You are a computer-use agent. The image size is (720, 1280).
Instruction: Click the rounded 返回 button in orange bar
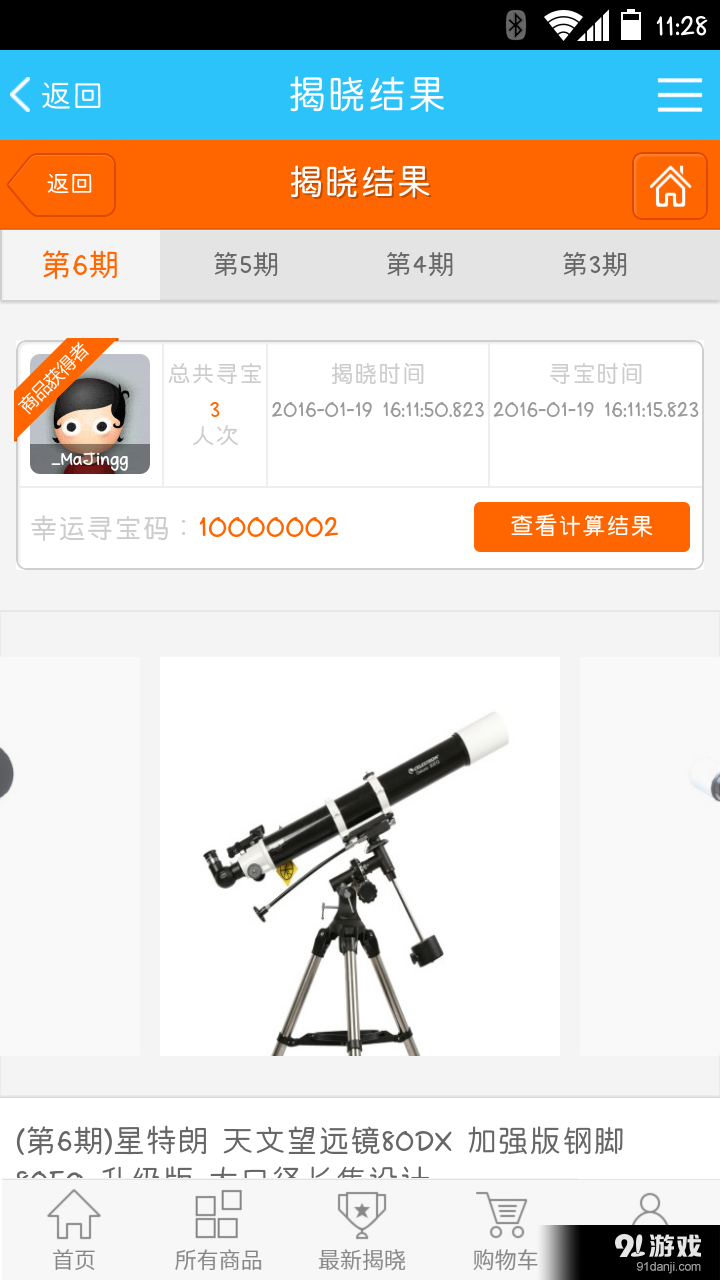pyautogui.click(x=62, y=184)
